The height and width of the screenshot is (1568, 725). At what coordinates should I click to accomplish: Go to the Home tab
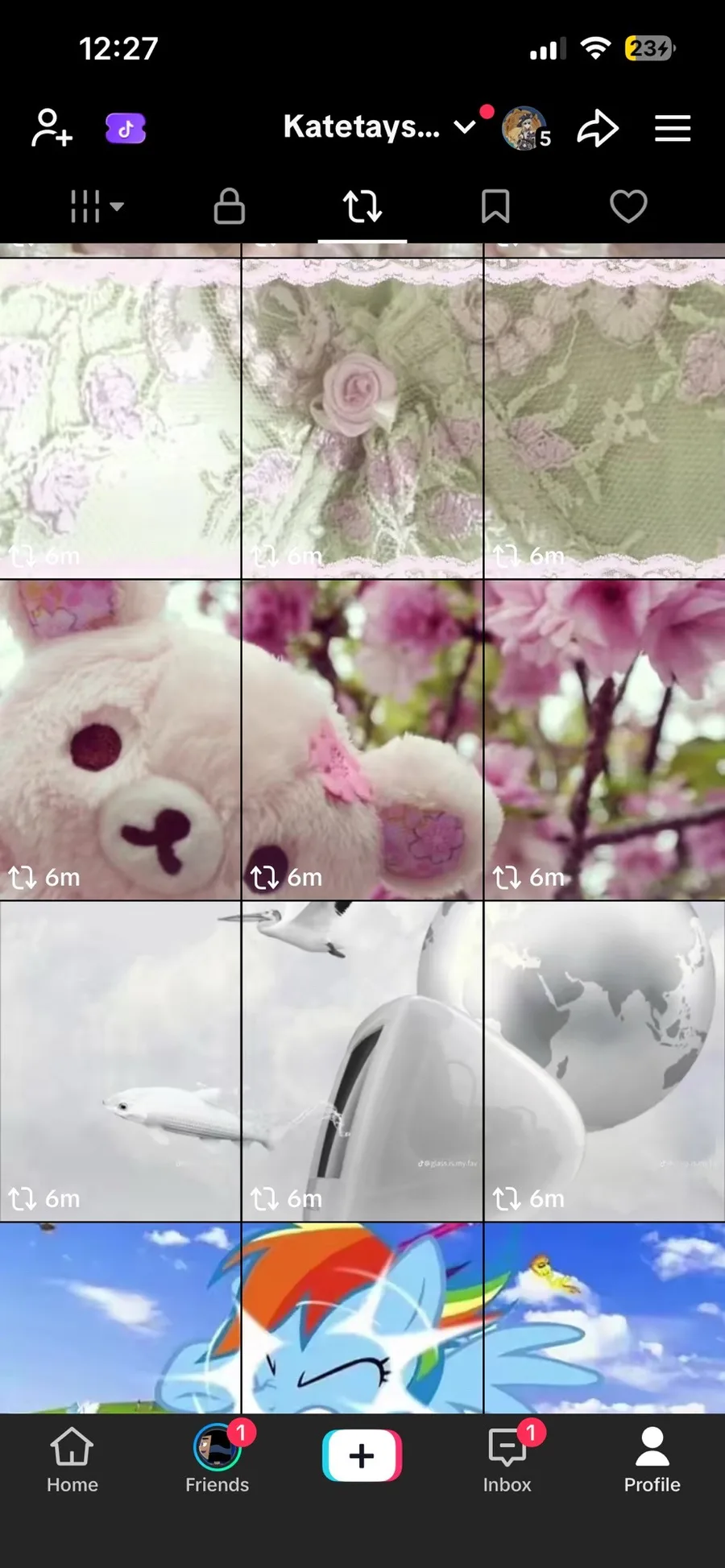(x=72, y=1460)
